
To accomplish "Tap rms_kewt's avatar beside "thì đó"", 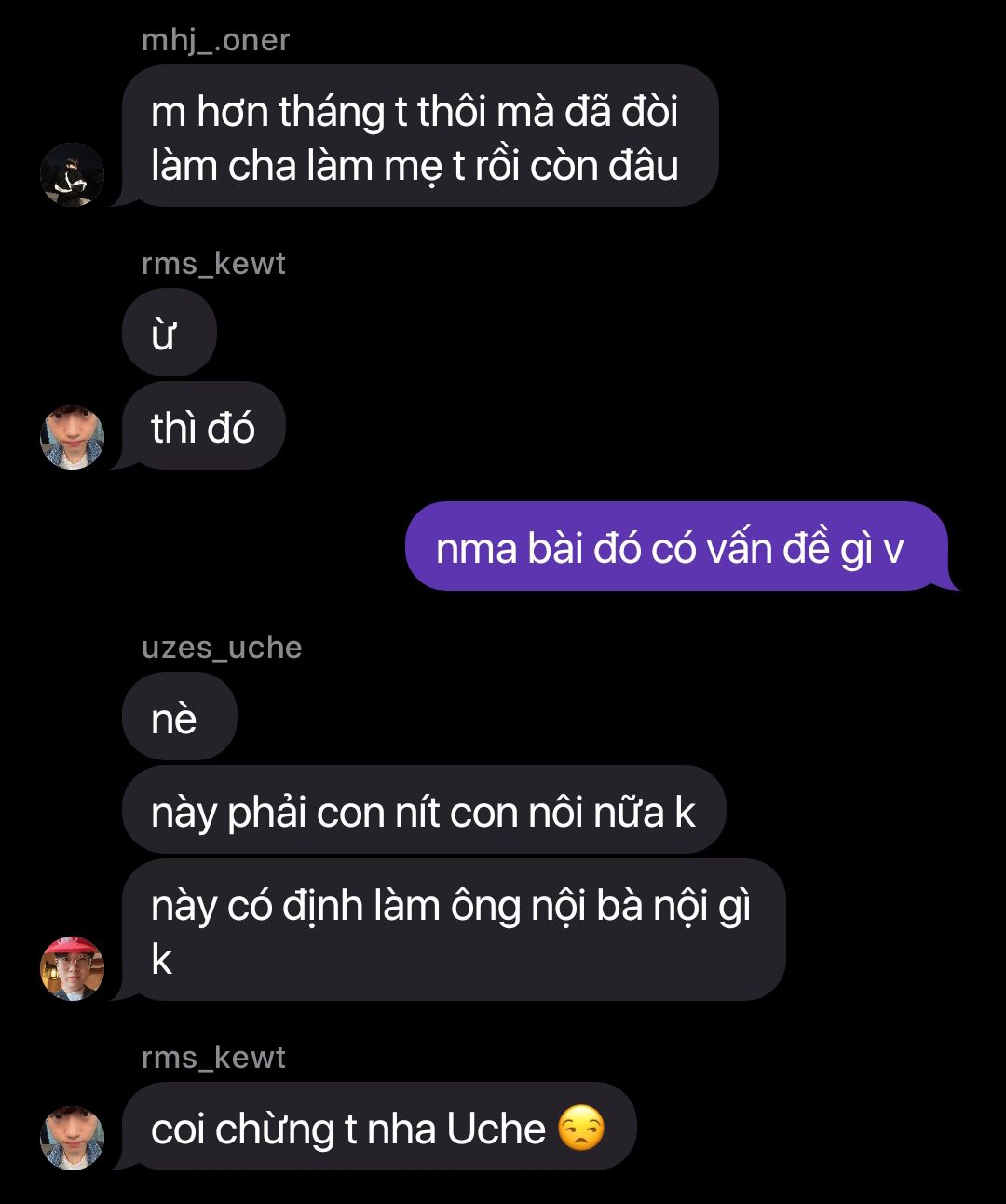I will pyautogui.click(x=73, y=437).
